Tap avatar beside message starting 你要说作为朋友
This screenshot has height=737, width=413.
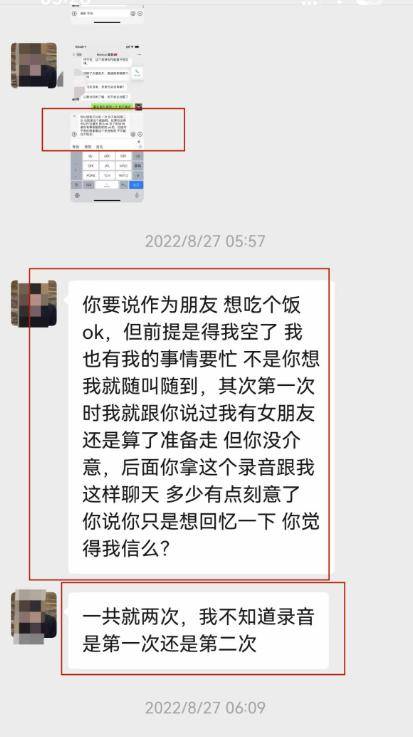tap(34, 303)
